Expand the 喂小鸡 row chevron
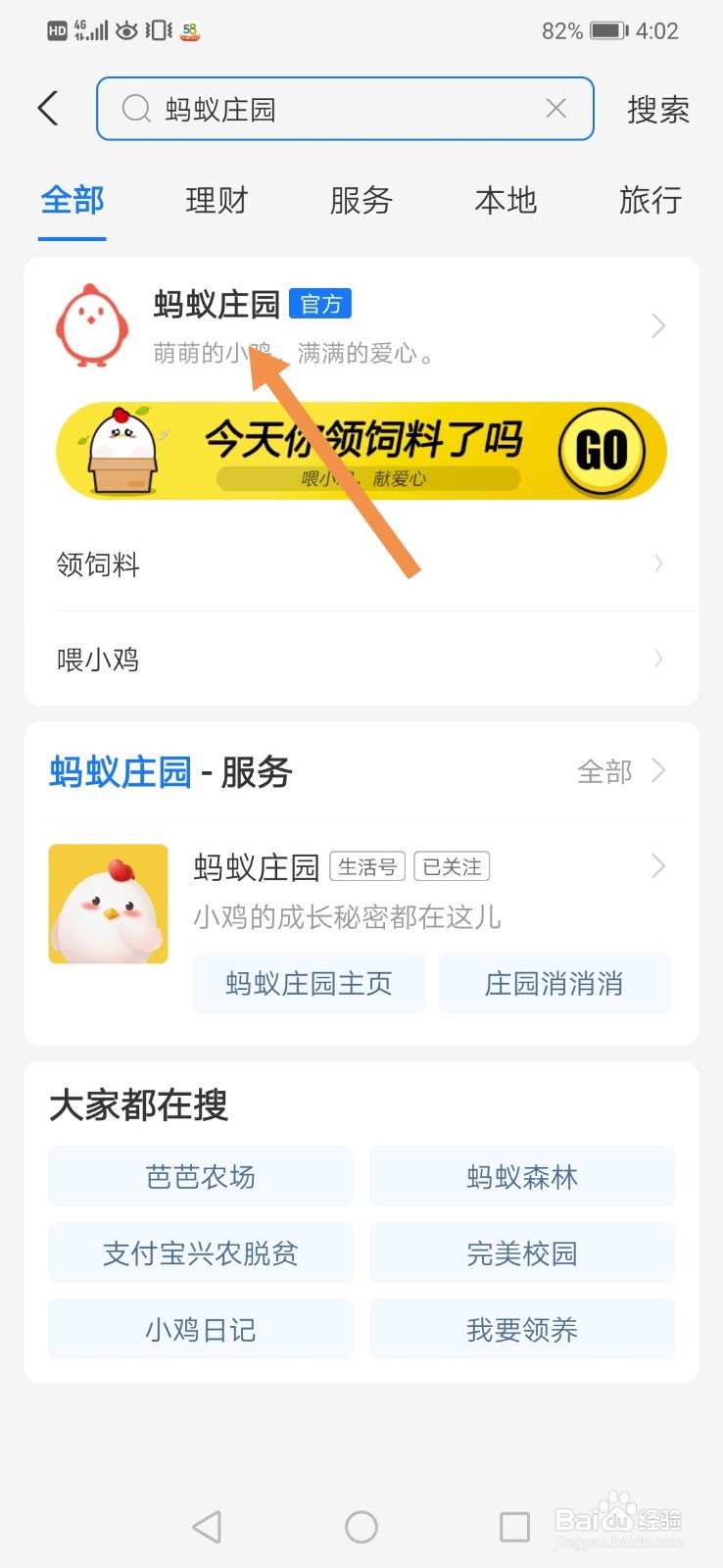Viewport: 723px width, 1568px height. point(657,659)
